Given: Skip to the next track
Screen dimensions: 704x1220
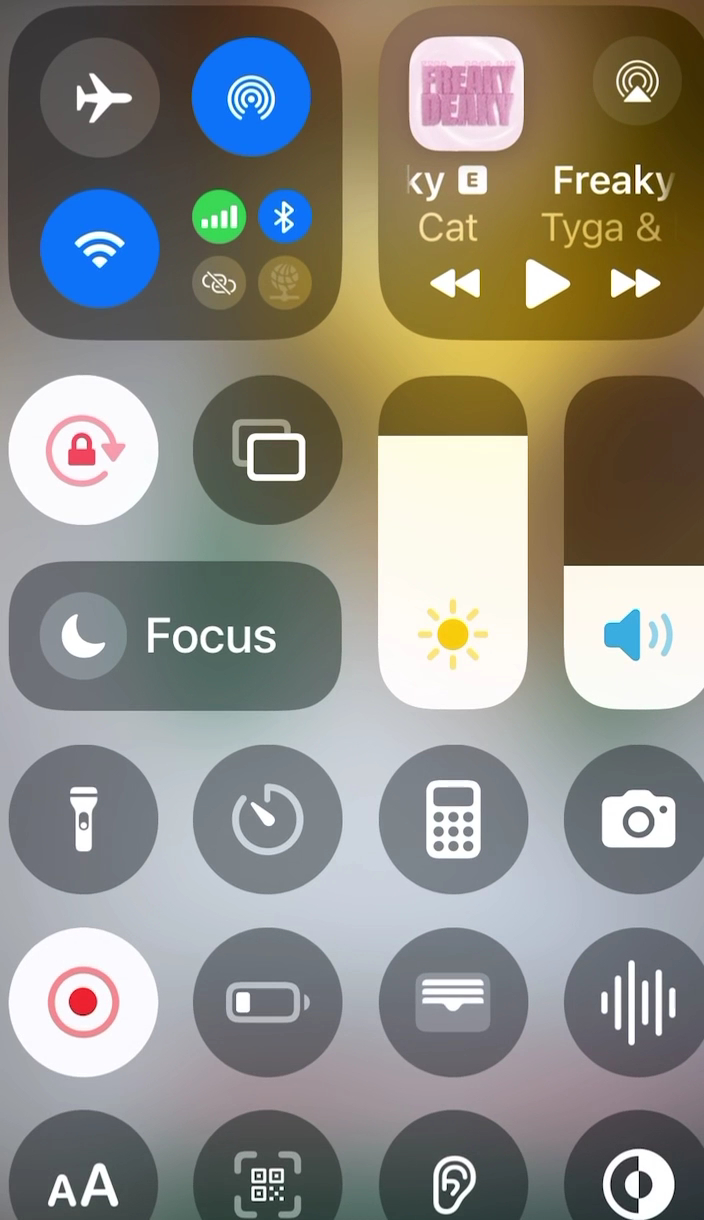Looking at the screenshot, I should 636,284.
